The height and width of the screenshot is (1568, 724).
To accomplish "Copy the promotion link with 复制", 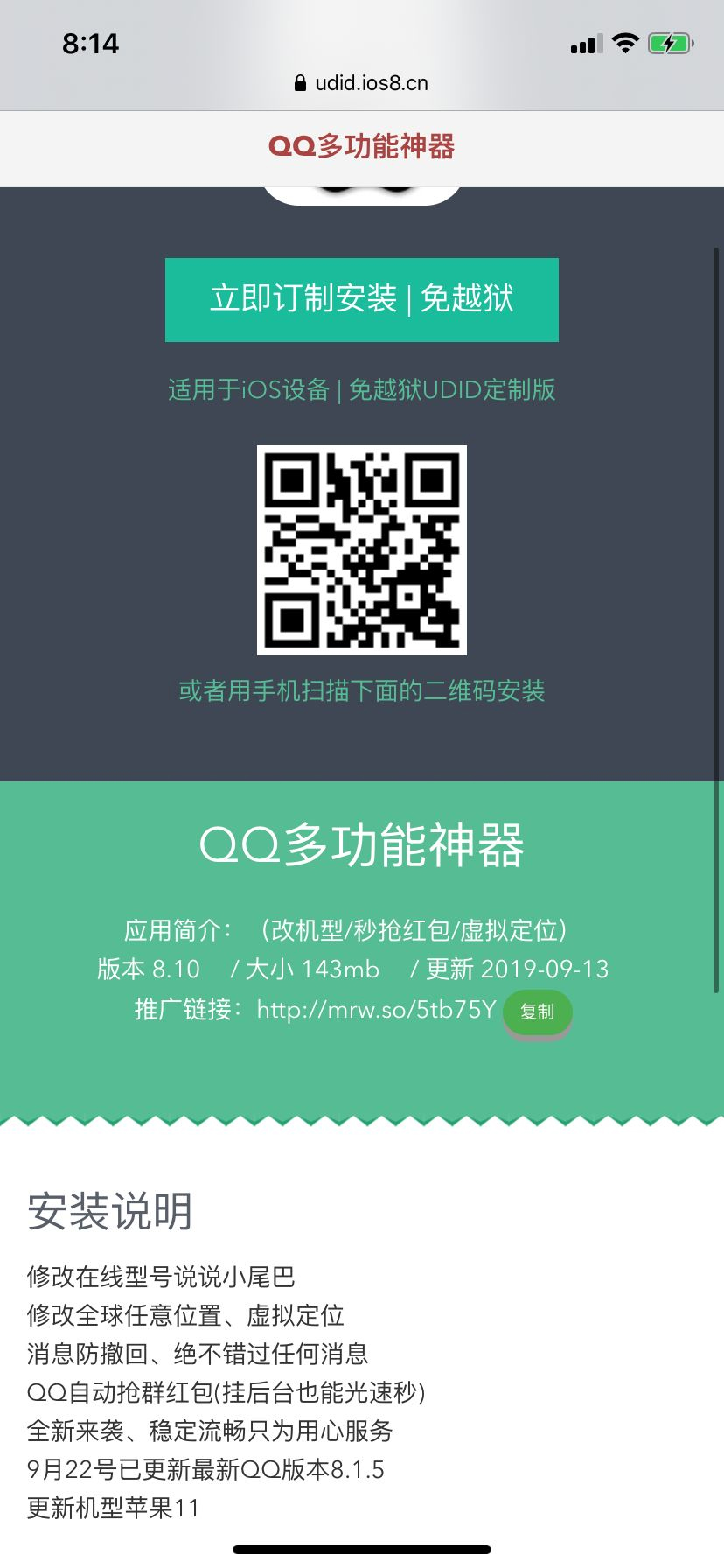I will click(x=537, y=1012).
